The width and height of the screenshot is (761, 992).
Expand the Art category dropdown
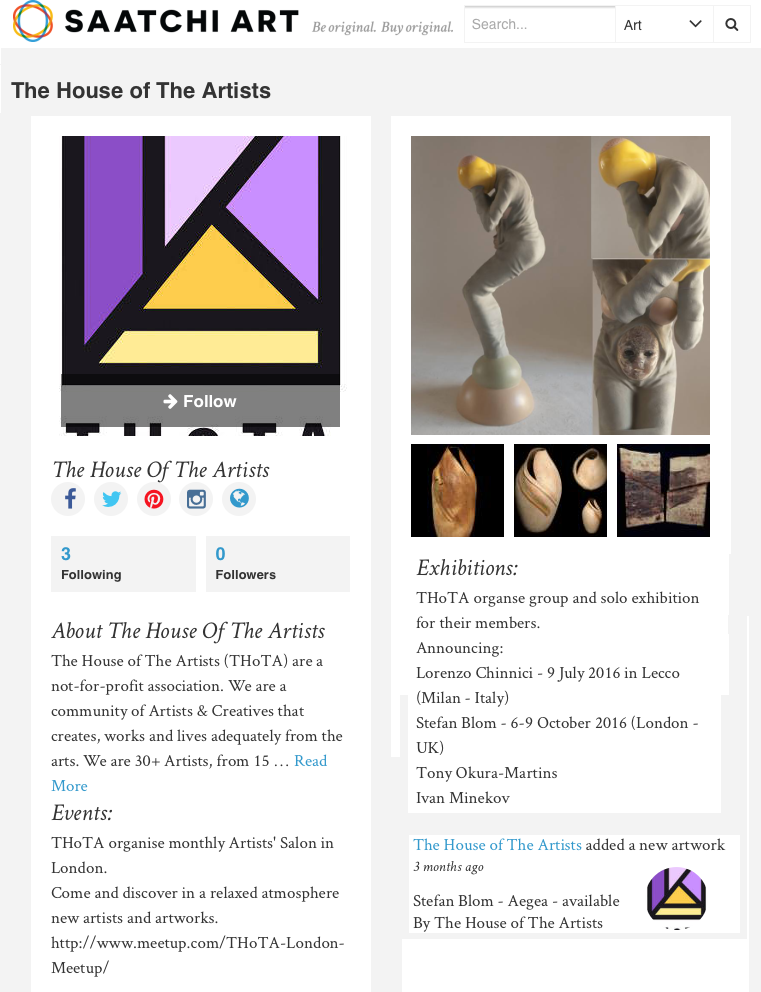(663, 25)
